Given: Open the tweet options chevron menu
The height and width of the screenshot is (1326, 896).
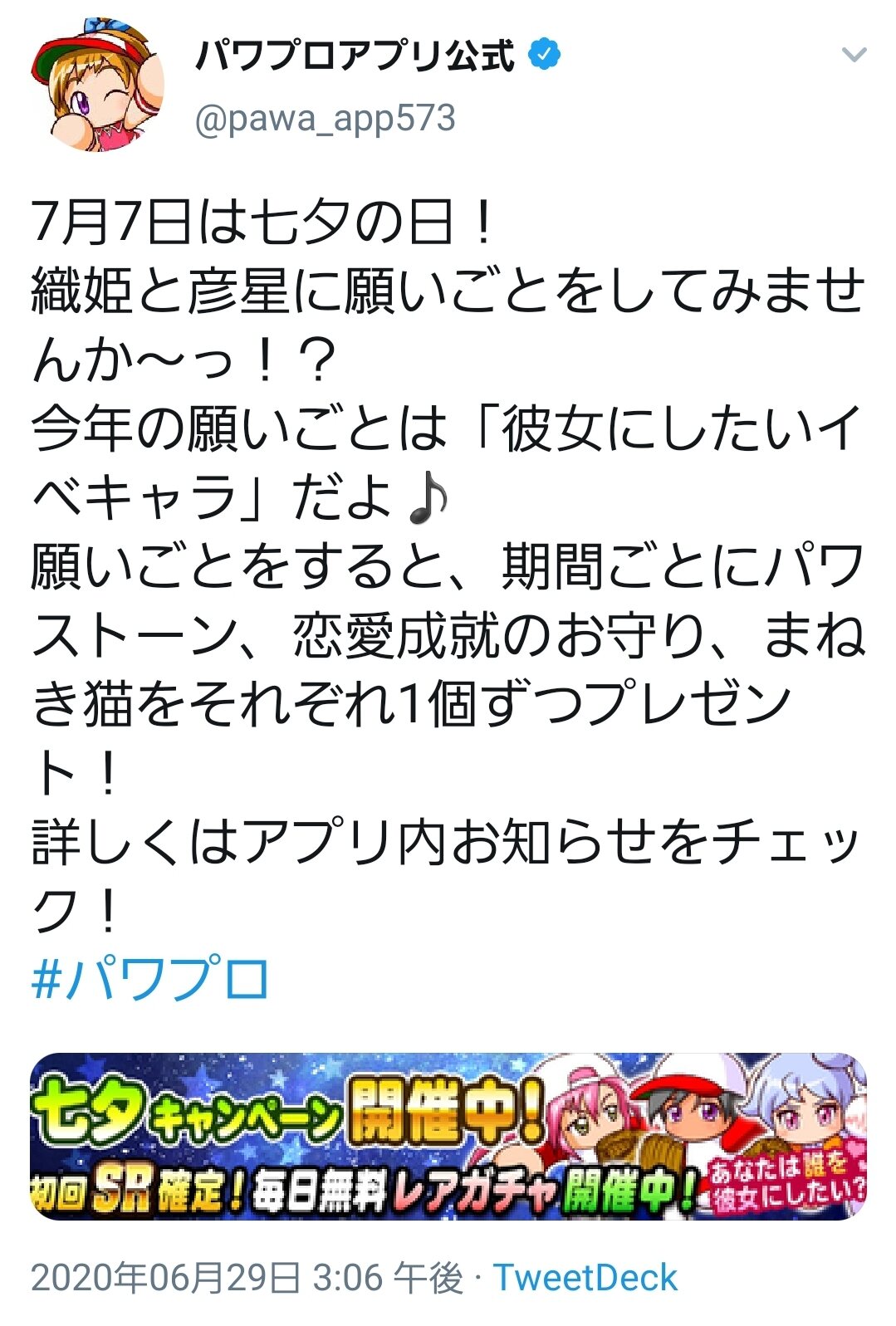Looking at the screenshot, I should click(853, 56).
